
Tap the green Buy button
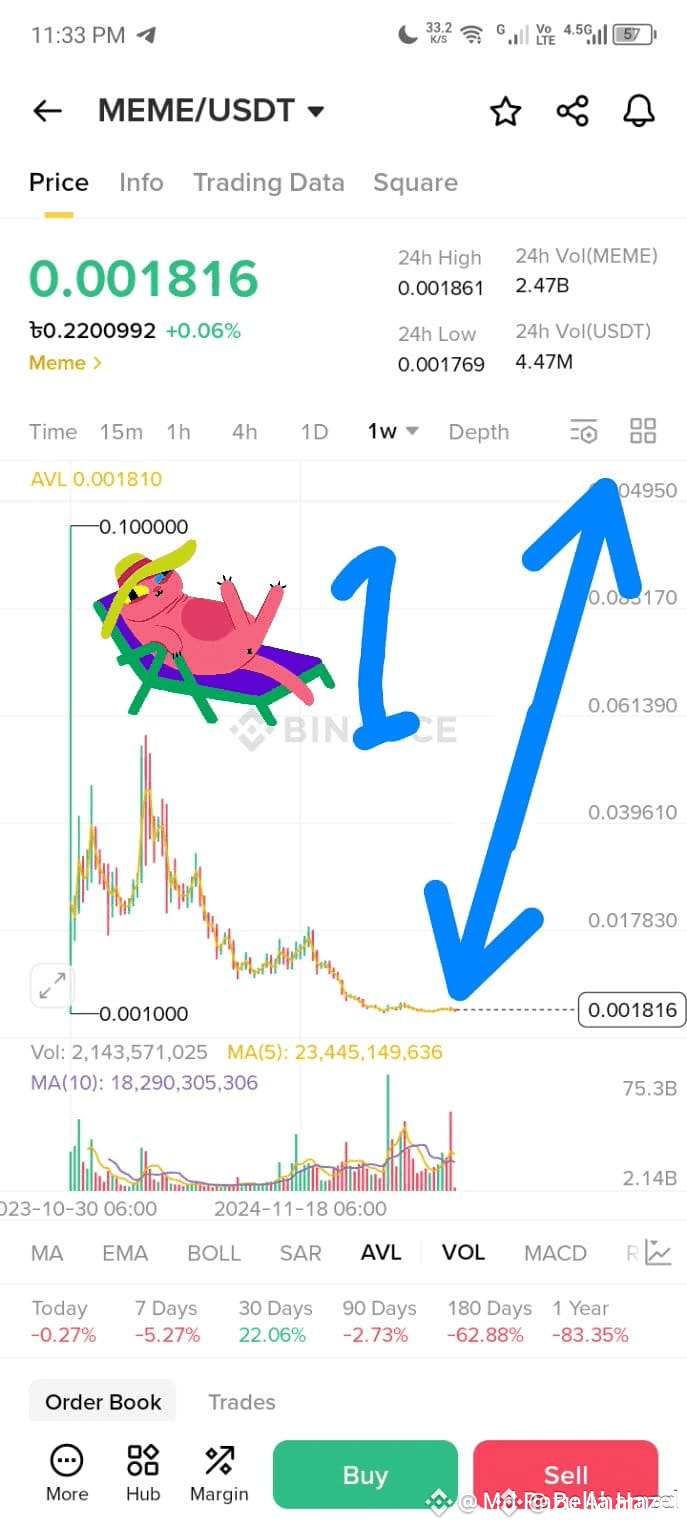pos(365,1474)
